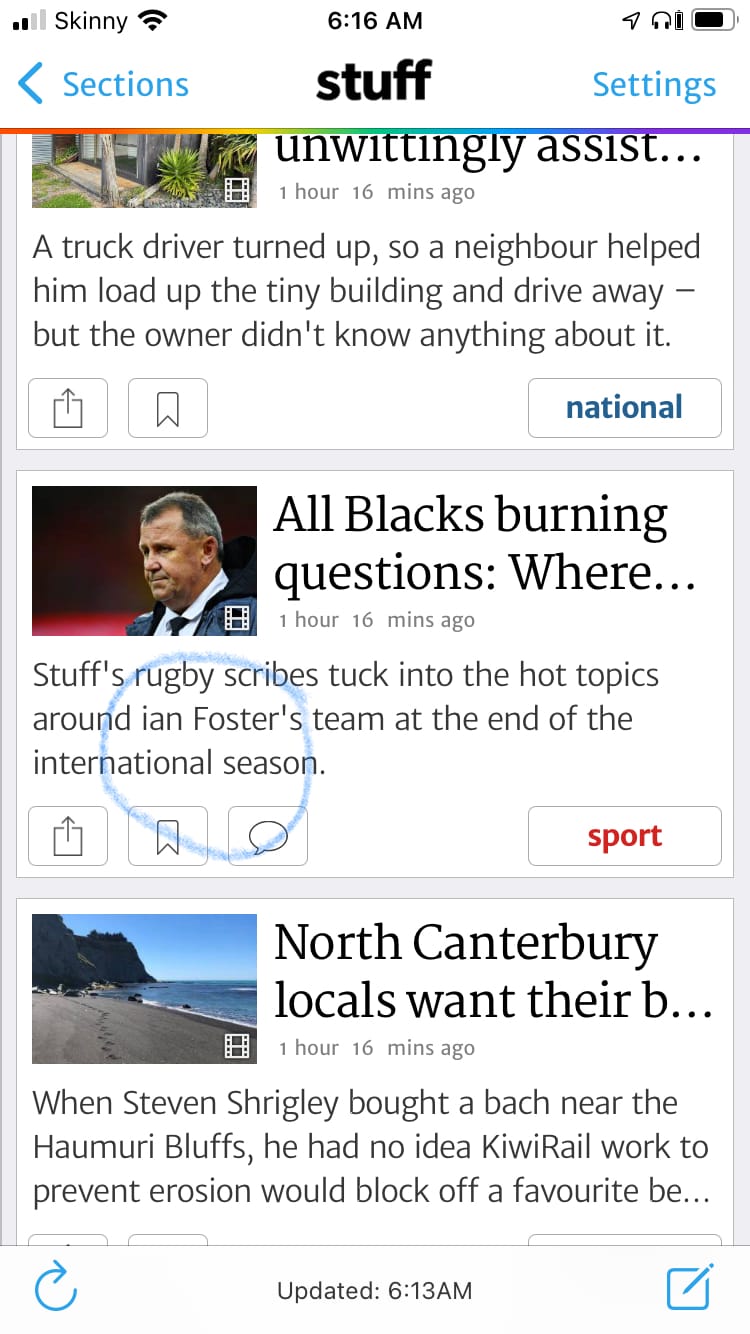Open the national section tag
Viewport: 750px width, 1334px height.
624,408
